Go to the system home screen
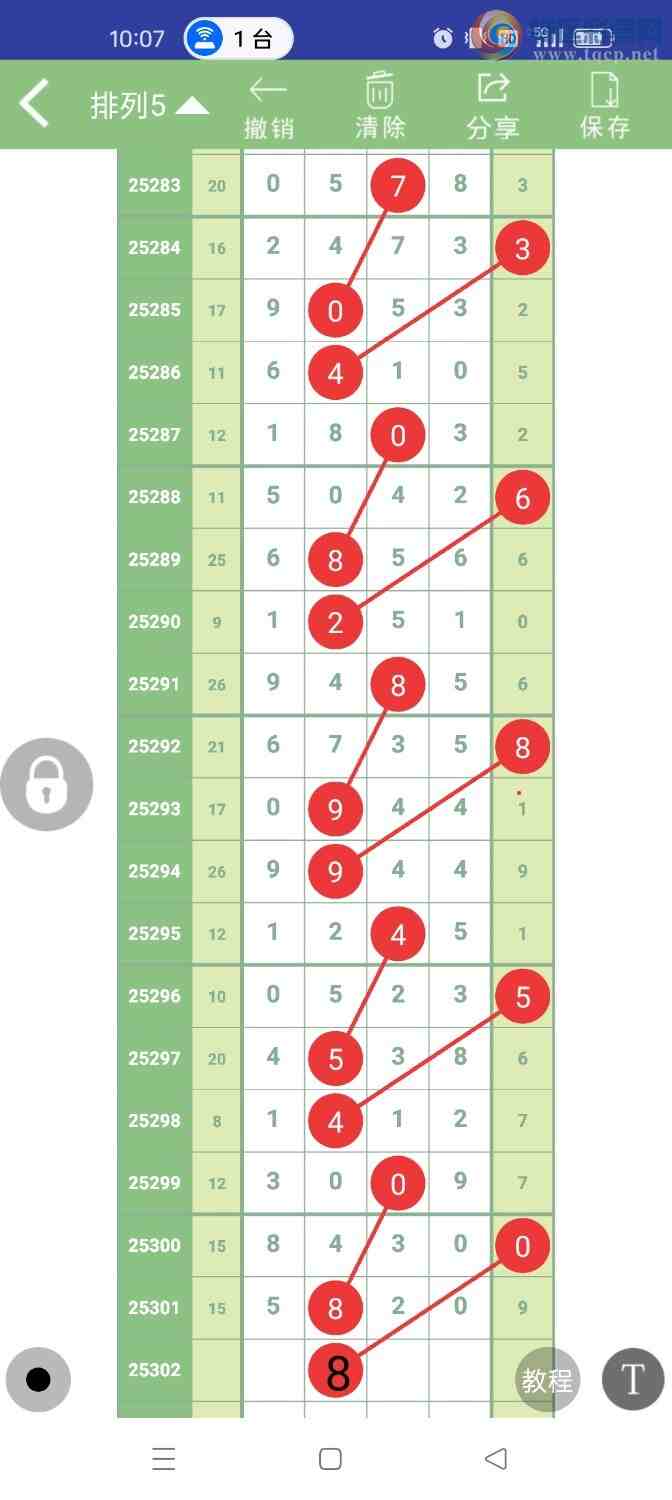 [x=331, y=1459]
